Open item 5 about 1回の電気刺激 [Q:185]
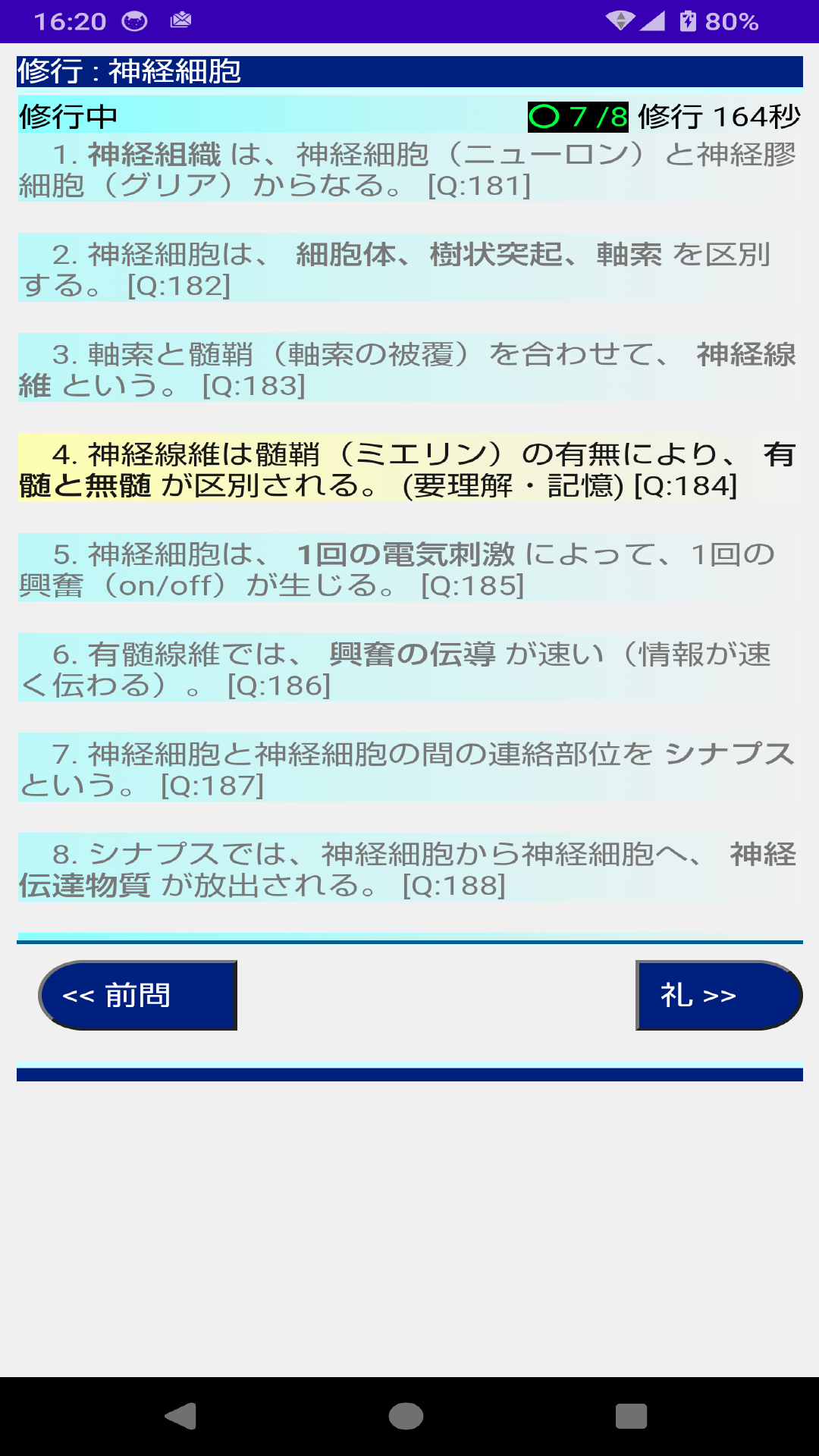The height and width of the screenshot is (1456, 819). coord(408,570)
